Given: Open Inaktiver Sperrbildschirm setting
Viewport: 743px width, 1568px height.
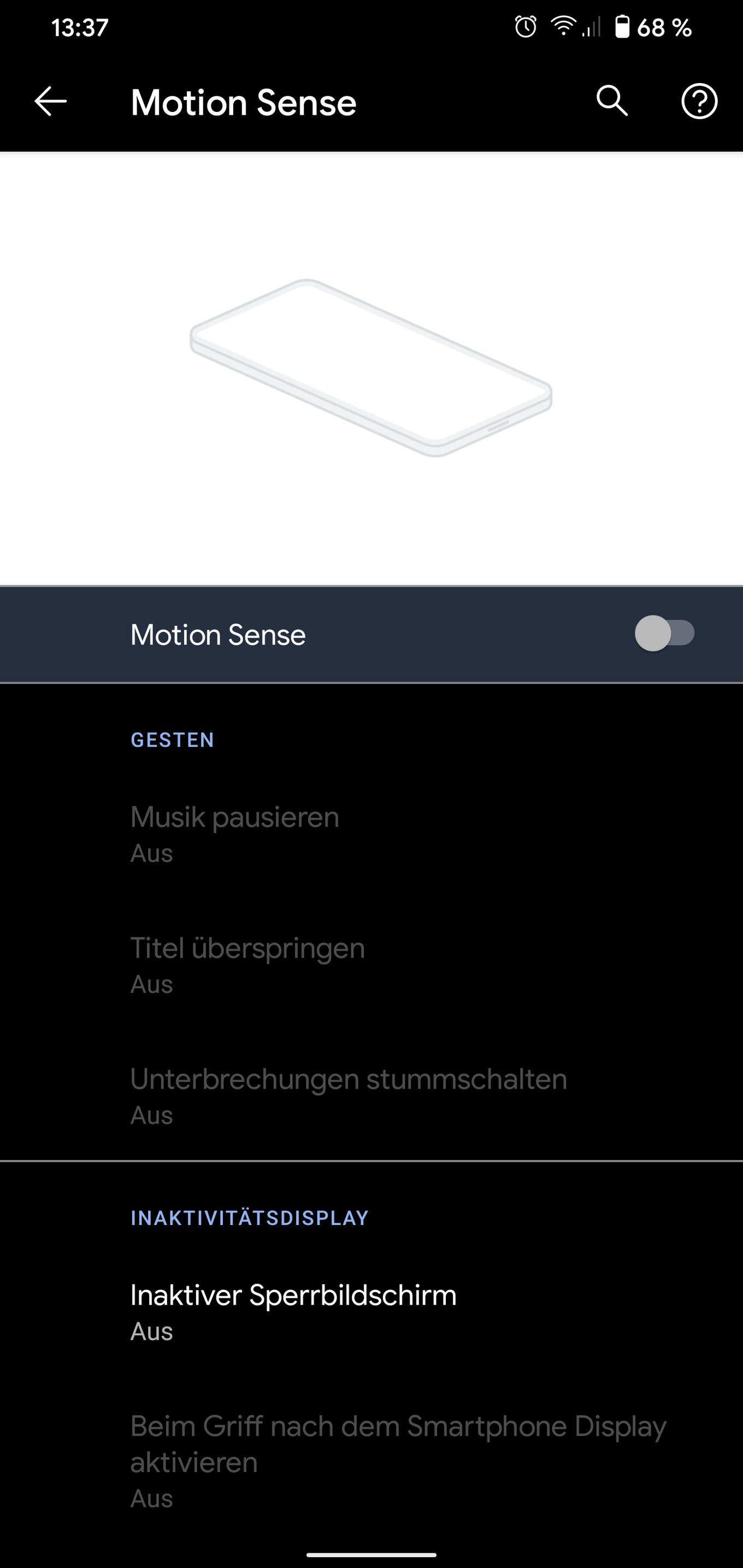Looking at the screenshot, I should click(x=371, y=1312).
